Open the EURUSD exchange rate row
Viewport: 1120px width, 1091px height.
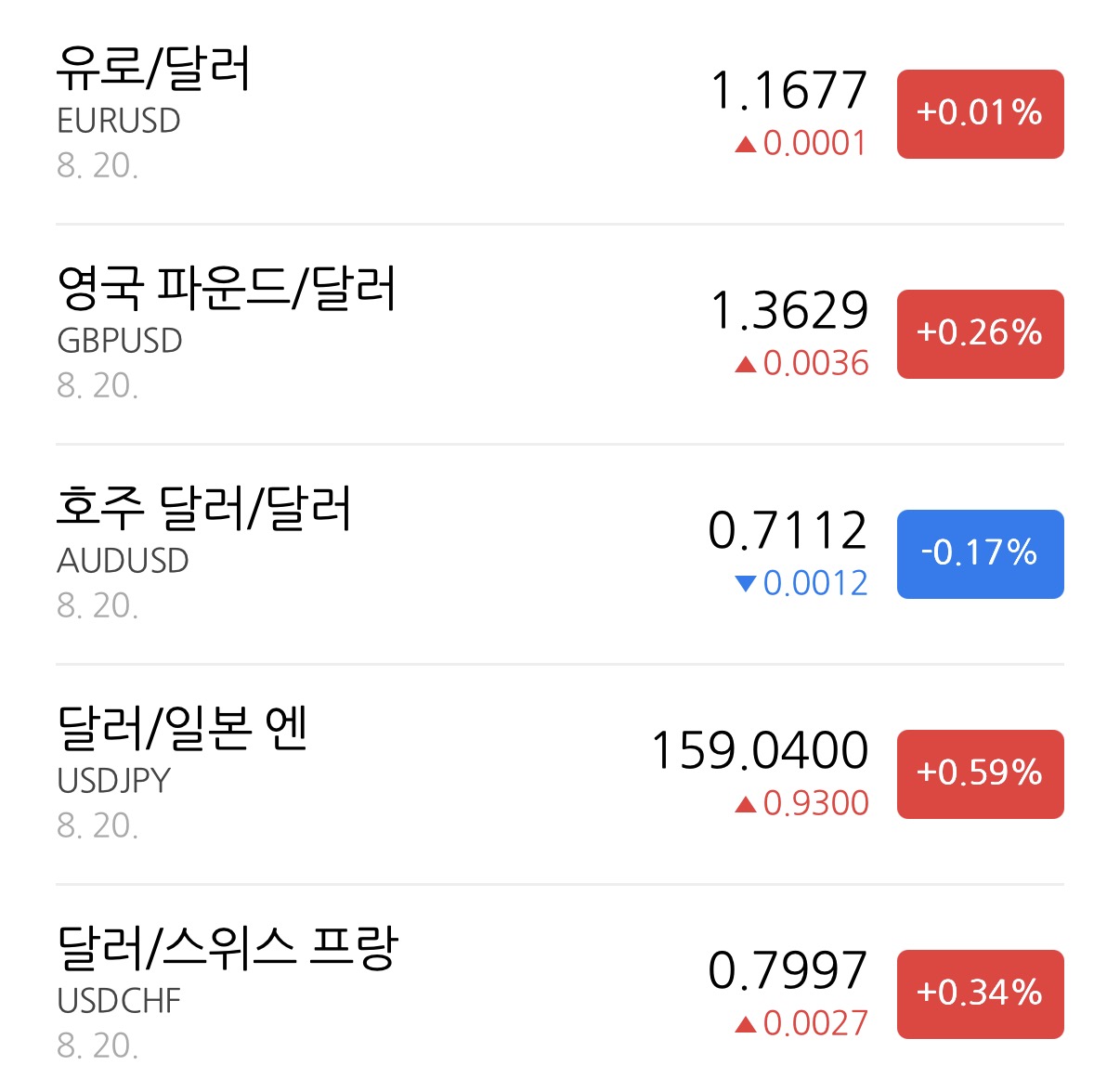point(560,113)
